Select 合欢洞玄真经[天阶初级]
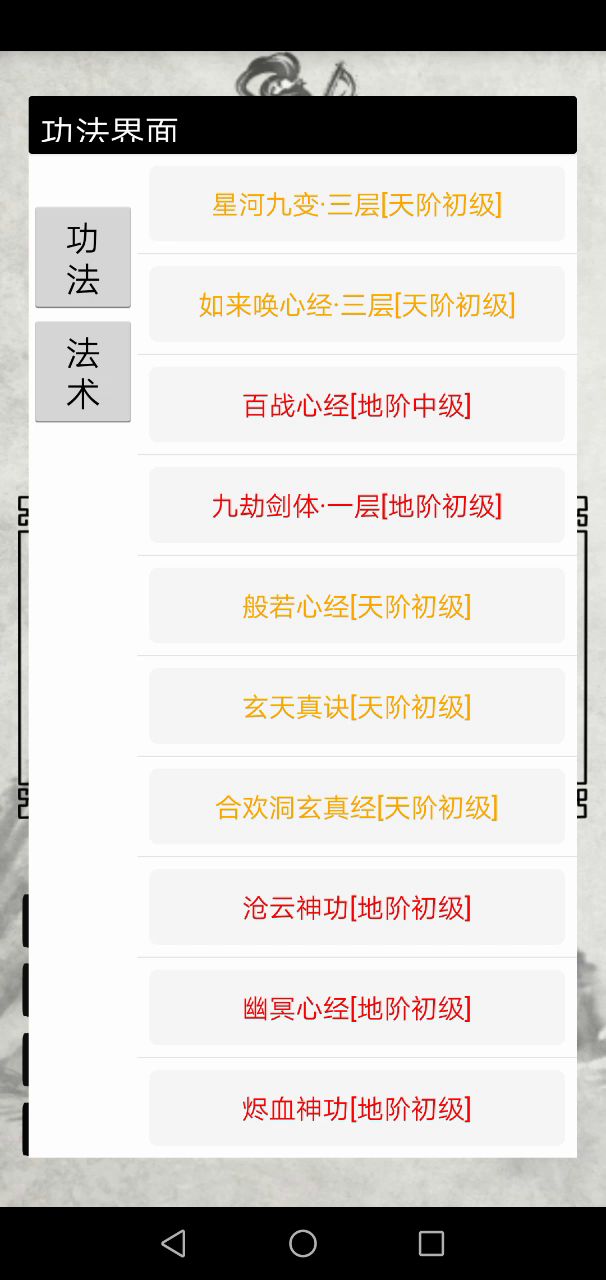 click(x=357, y=807)
